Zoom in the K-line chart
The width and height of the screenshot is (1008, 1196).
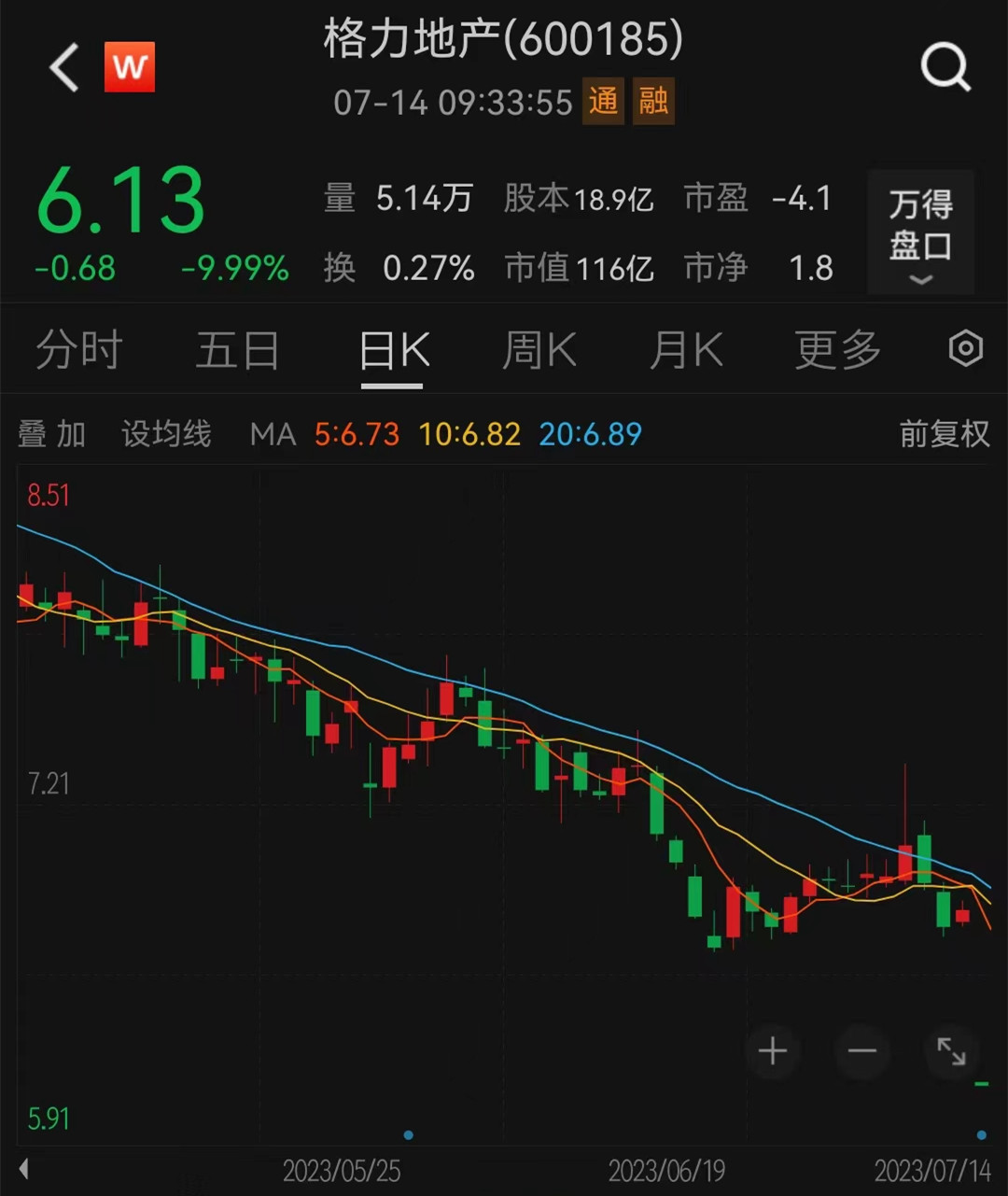pos(773,1052)
